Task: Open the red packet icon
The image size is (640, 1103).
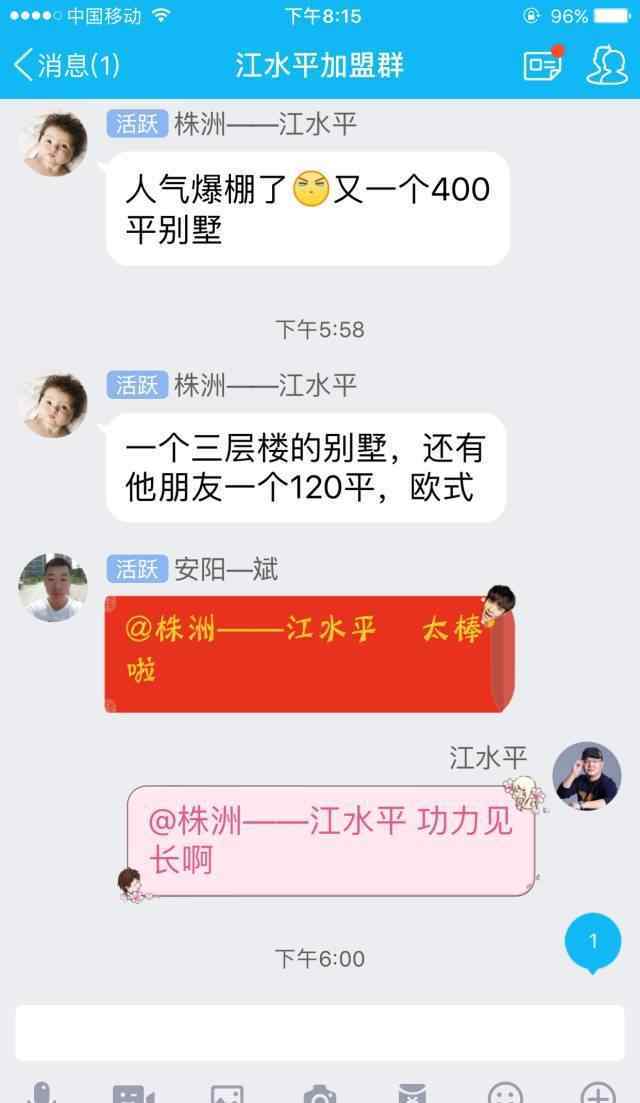Action: (x=412, y=1093)
